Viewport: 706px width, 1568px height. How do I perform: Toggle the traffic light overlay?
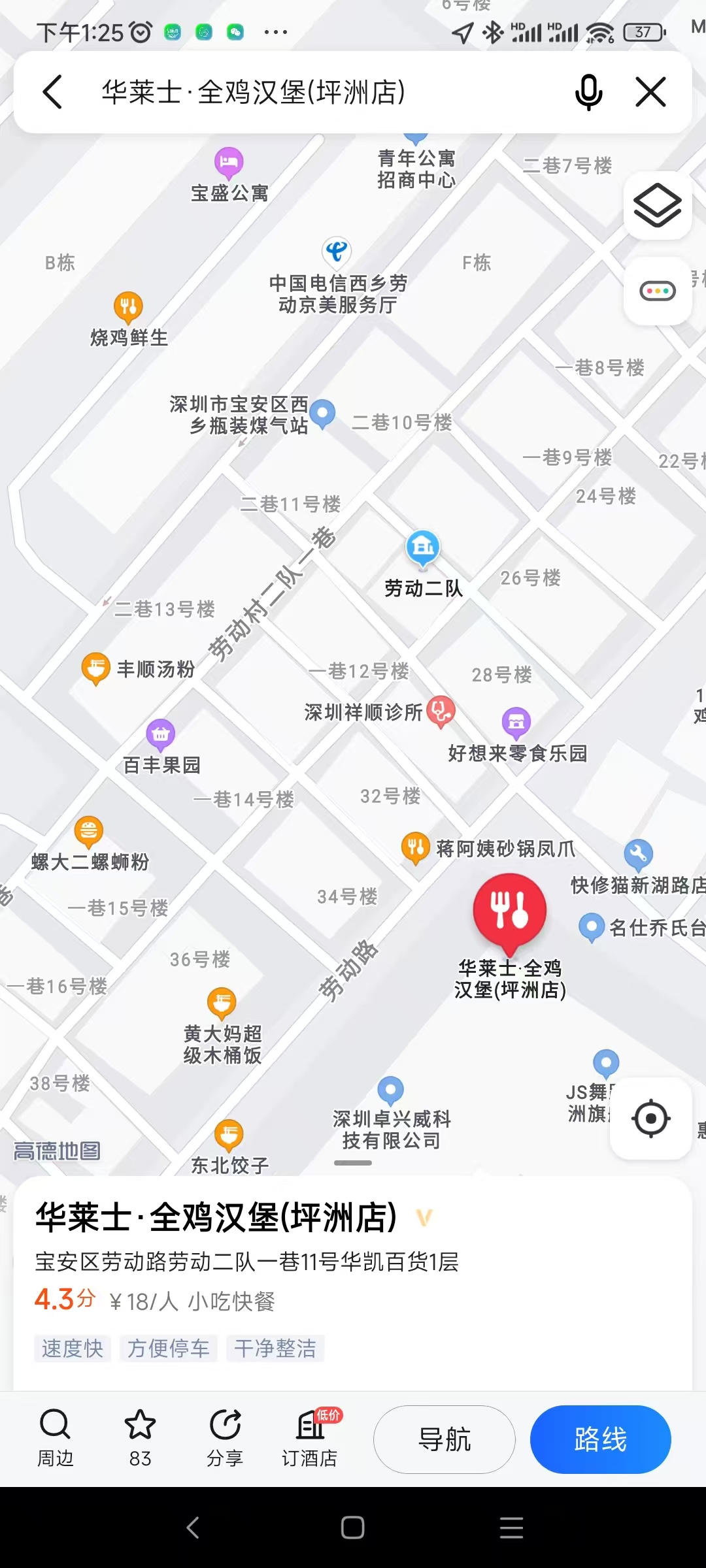pos(658,291)
